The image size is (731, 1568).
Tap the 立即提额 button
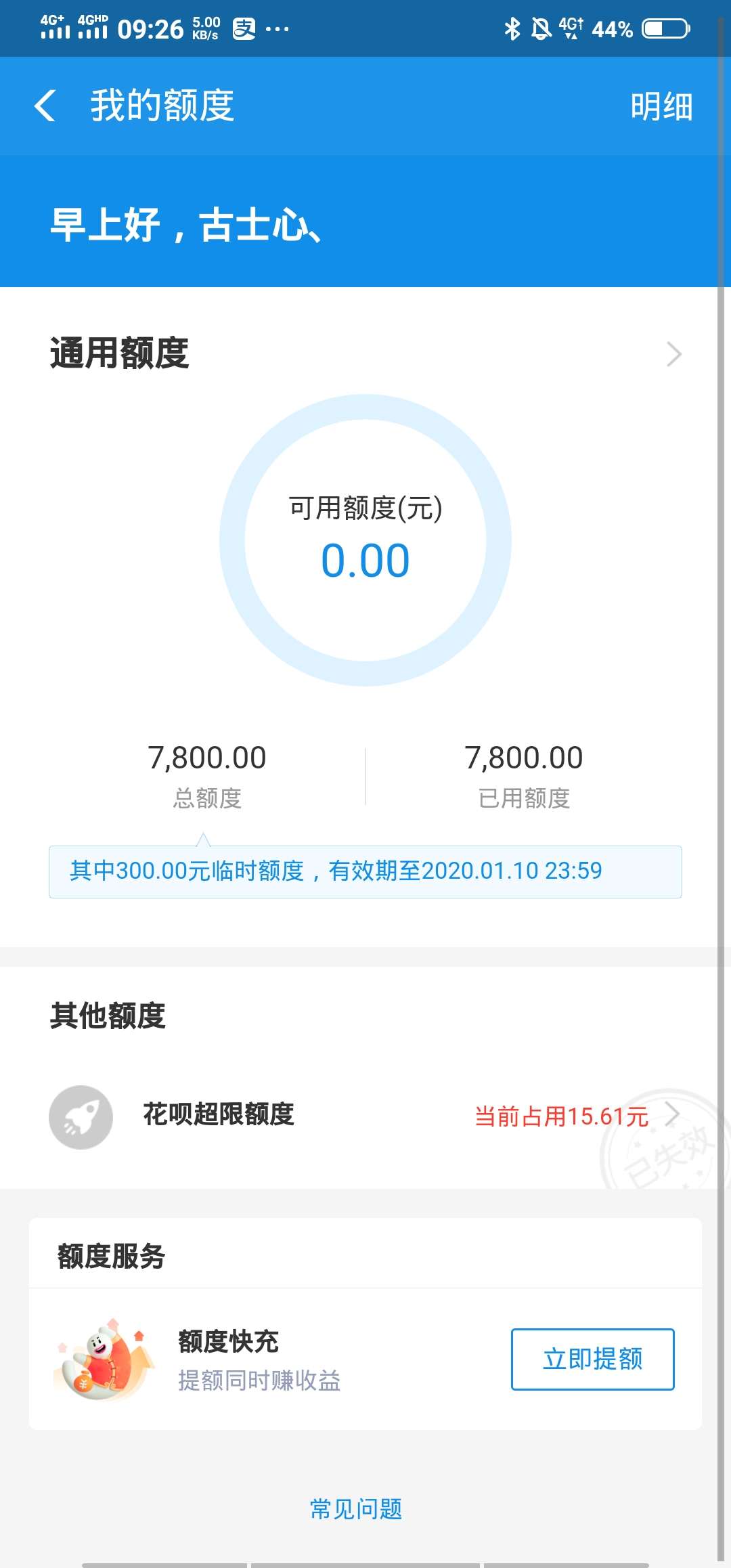(592, 1359)
